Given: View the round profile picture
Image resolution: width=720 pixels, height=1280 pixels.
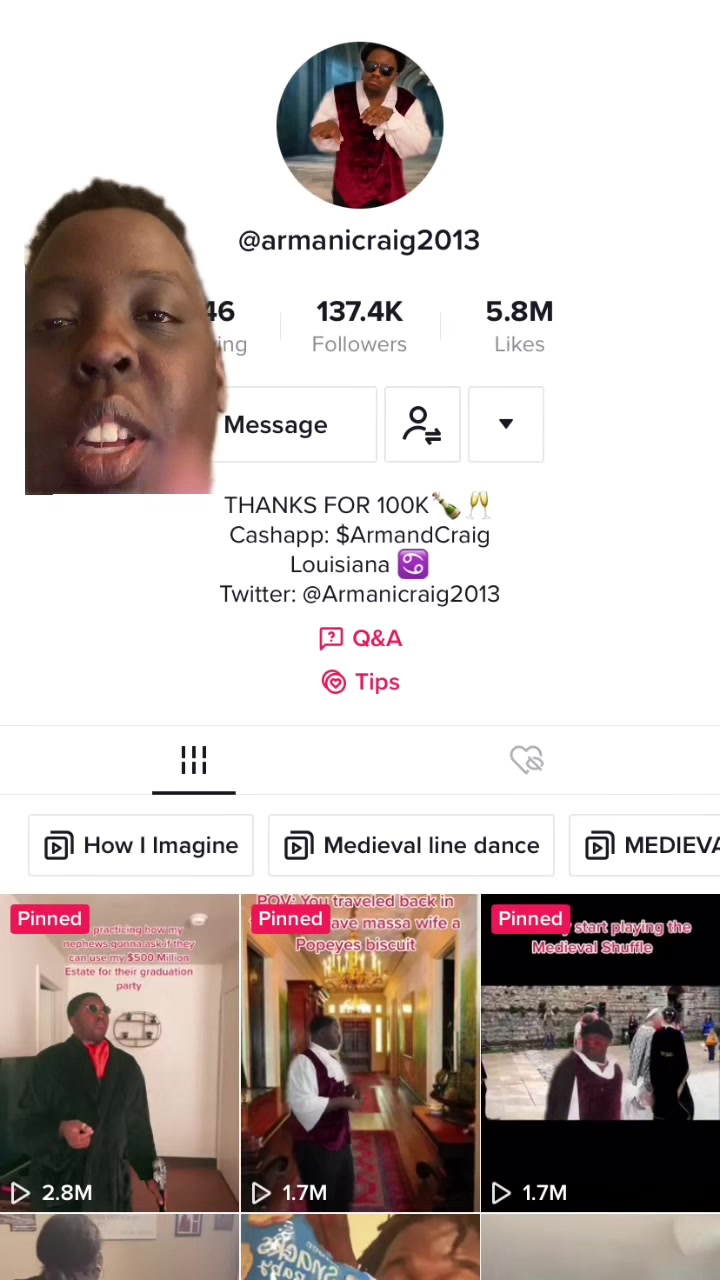Looking at the screenshot, I should coord(360,125).
